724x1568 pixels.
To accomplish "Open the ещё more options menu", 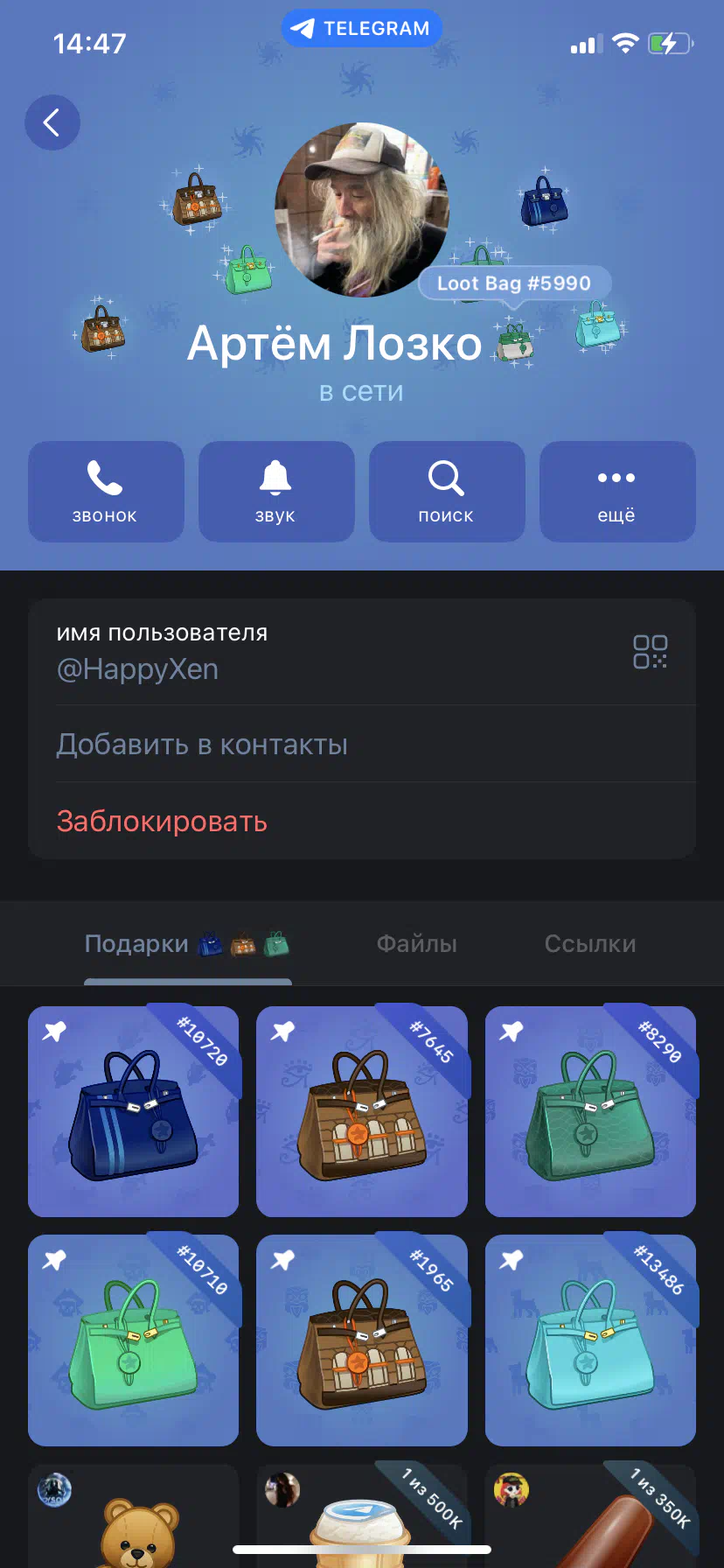I will click(x=617, y=492).
